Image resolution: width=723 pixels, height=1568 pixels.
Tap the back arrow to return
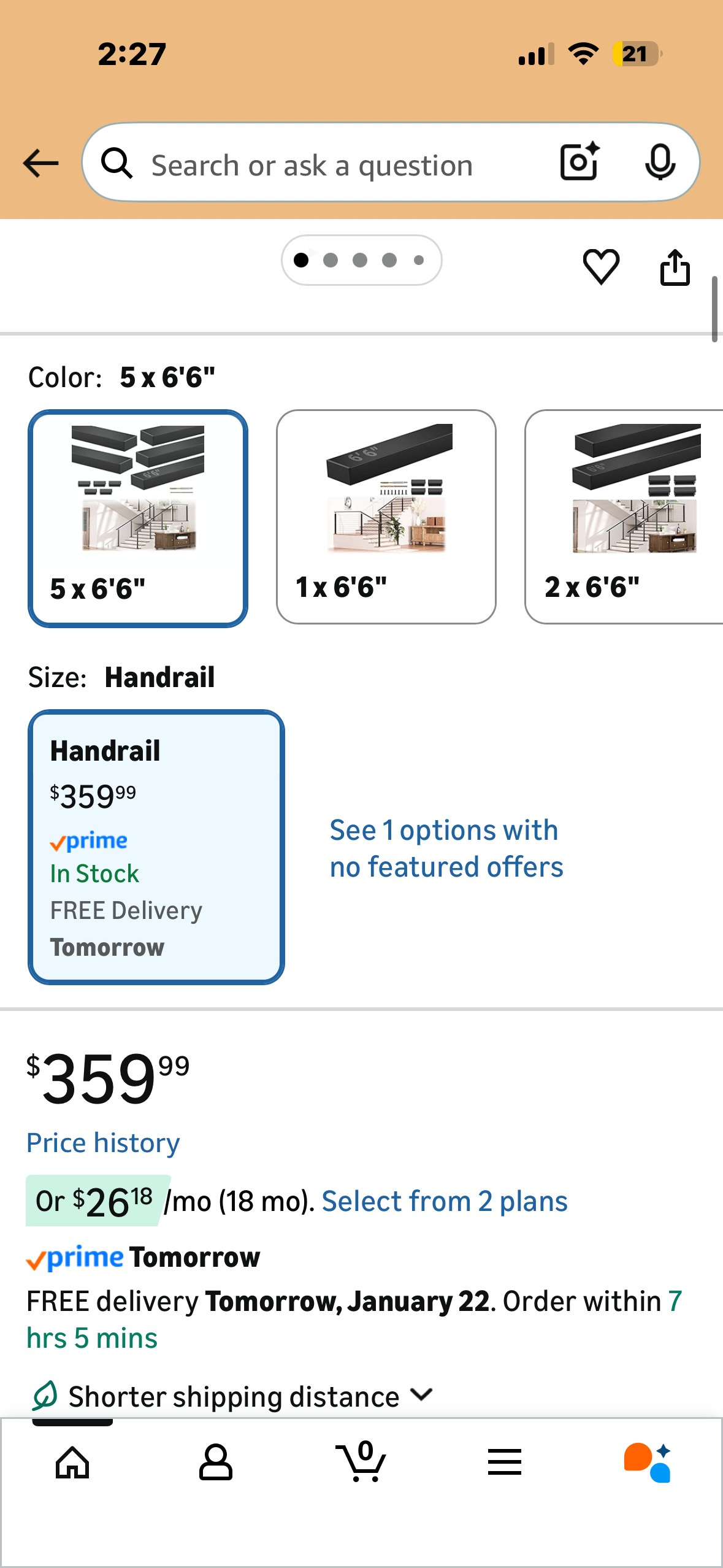click(39, 163)
